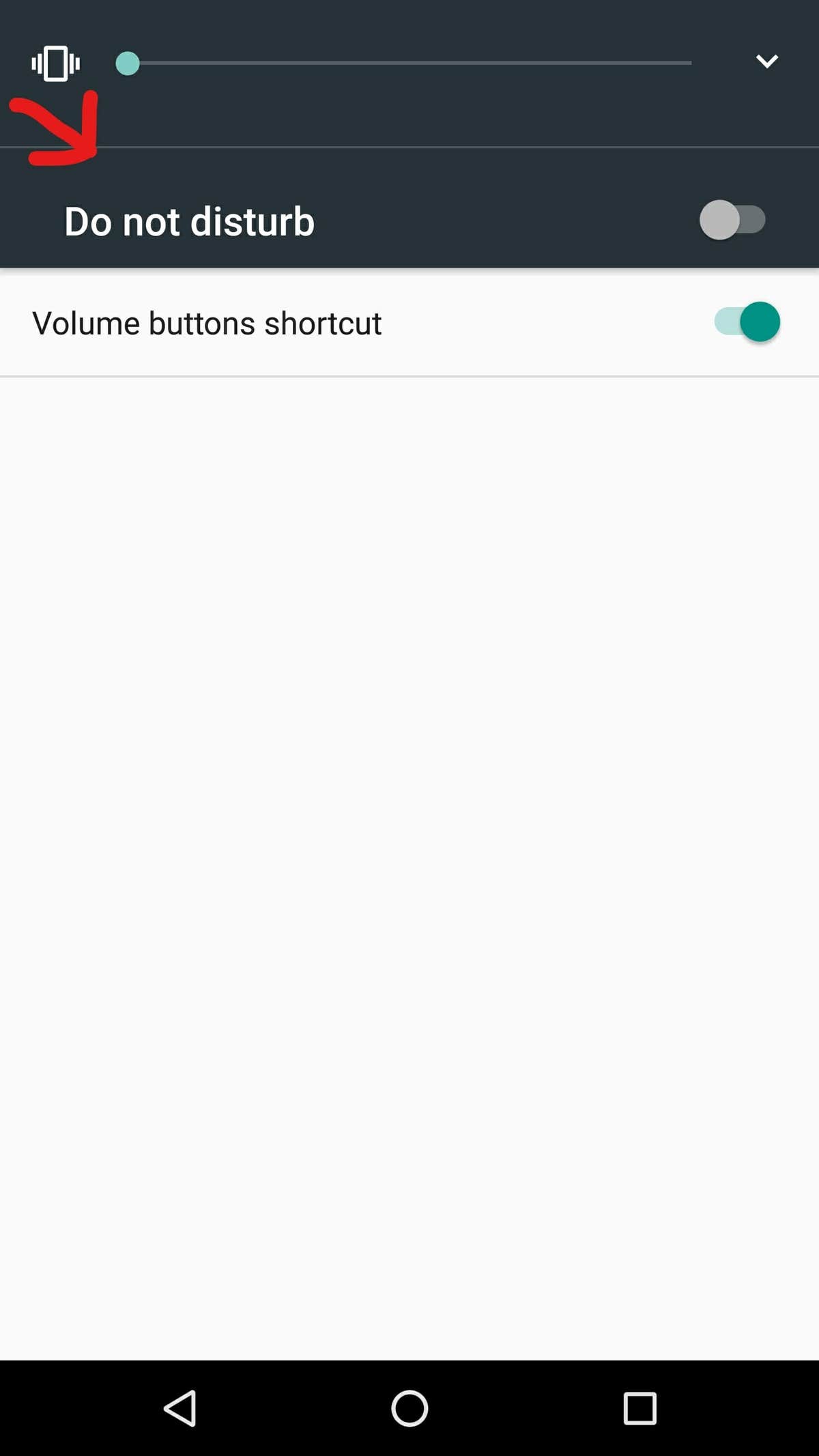Open Recents with the square navigation icon
The height and width of the screenshot is (1456, 819).
639,1410
